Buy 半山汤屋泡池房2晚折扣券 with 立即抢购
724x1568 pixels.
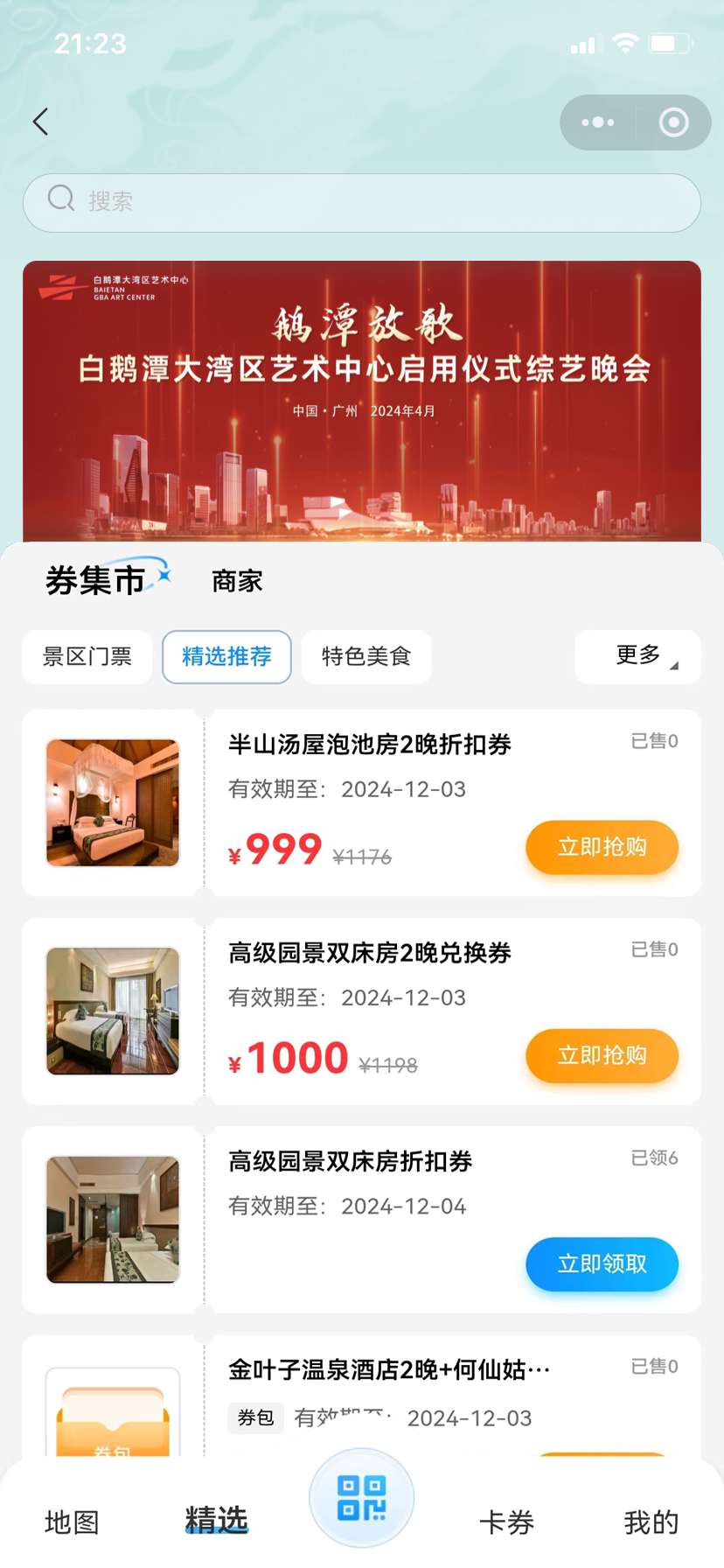click(x=602, y=847)
